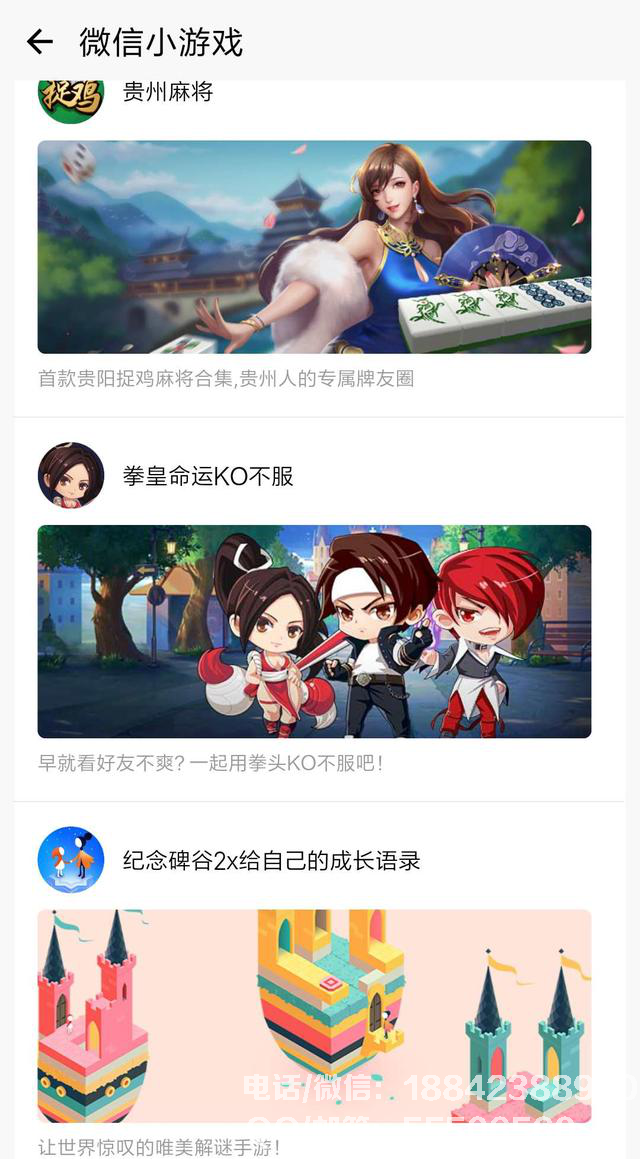Screen dimensions: 640x1159
Task: Tap the 贵州麻将 title row
Action: tap(168, 93)
